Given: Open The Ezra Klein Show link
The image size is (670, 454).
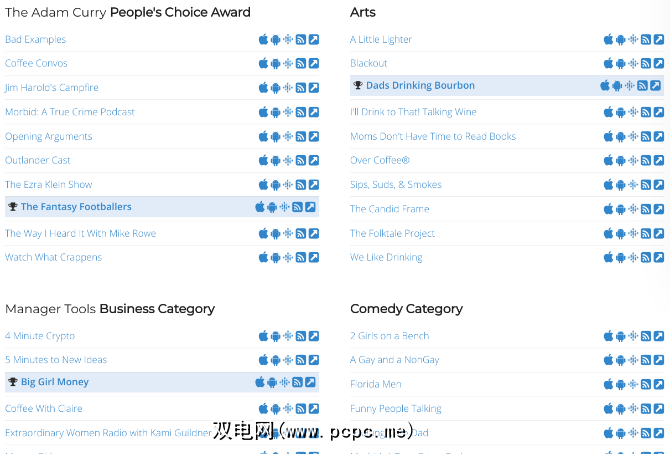Looking at the screenshot, I should [x=48, y=185].
